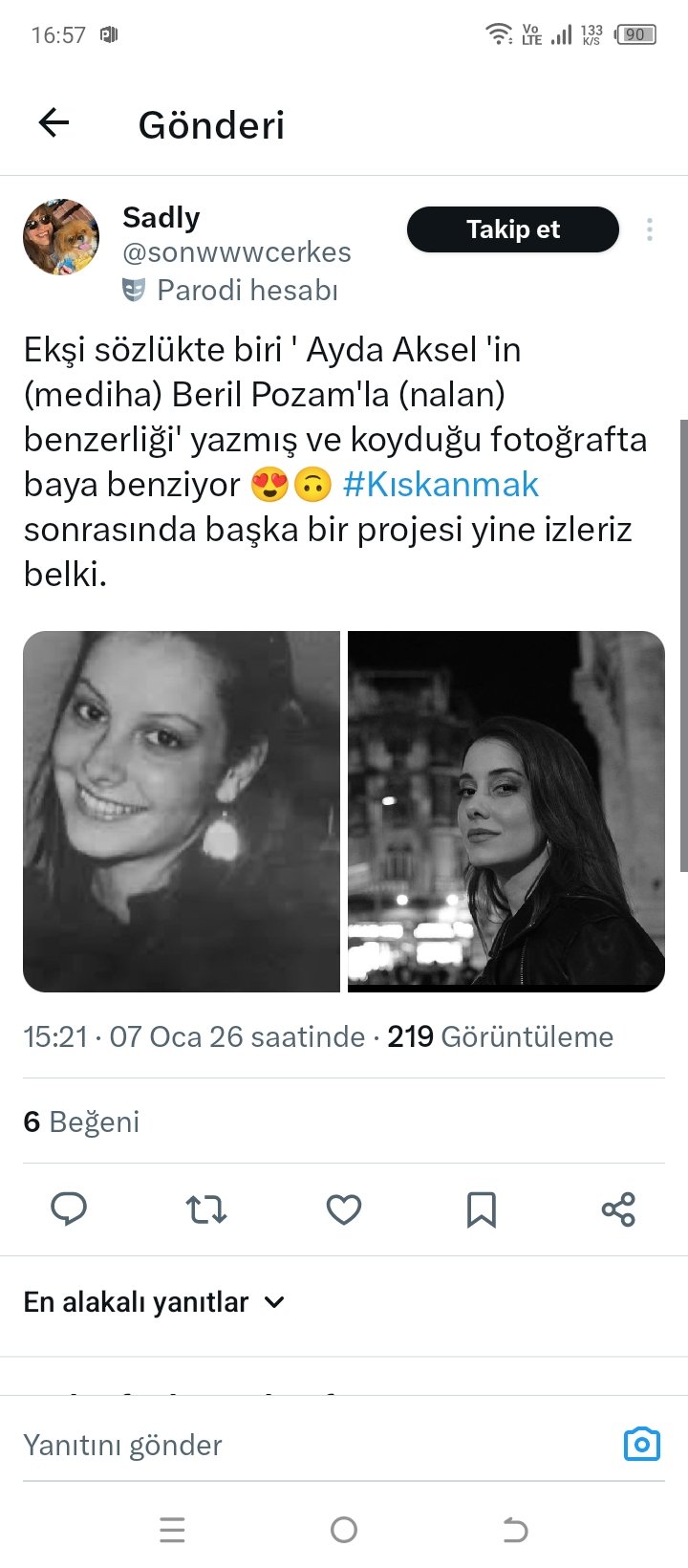The width and height of the screenshot is (688, 1568).
Task: View who liked via 6 Beğeni
Action: click(82, 1122)
